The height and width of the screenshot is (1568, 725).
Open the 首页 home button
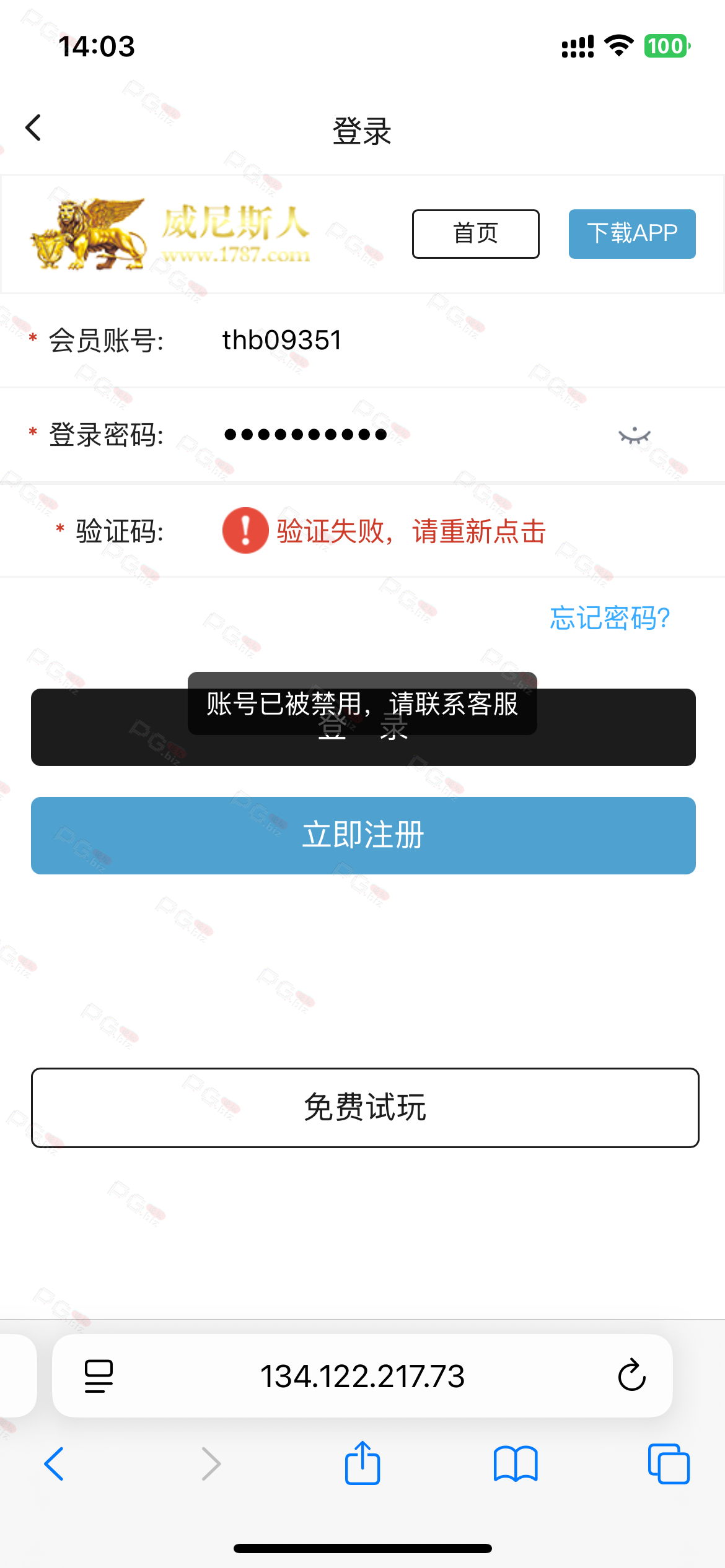click(x=475, y=233)
